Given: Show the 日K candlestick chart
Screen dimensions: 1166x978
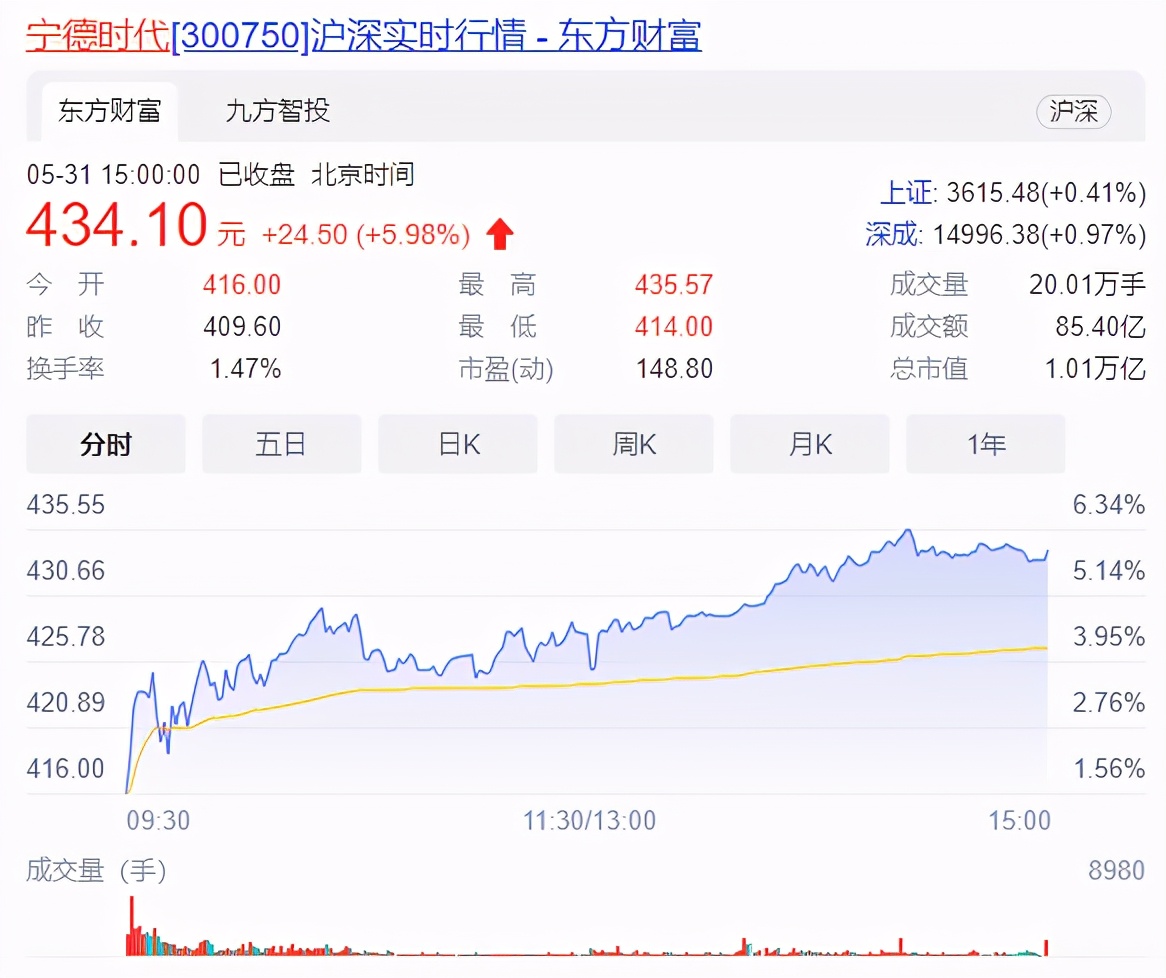Looking at the screenshot, I should tap(458, 444).
